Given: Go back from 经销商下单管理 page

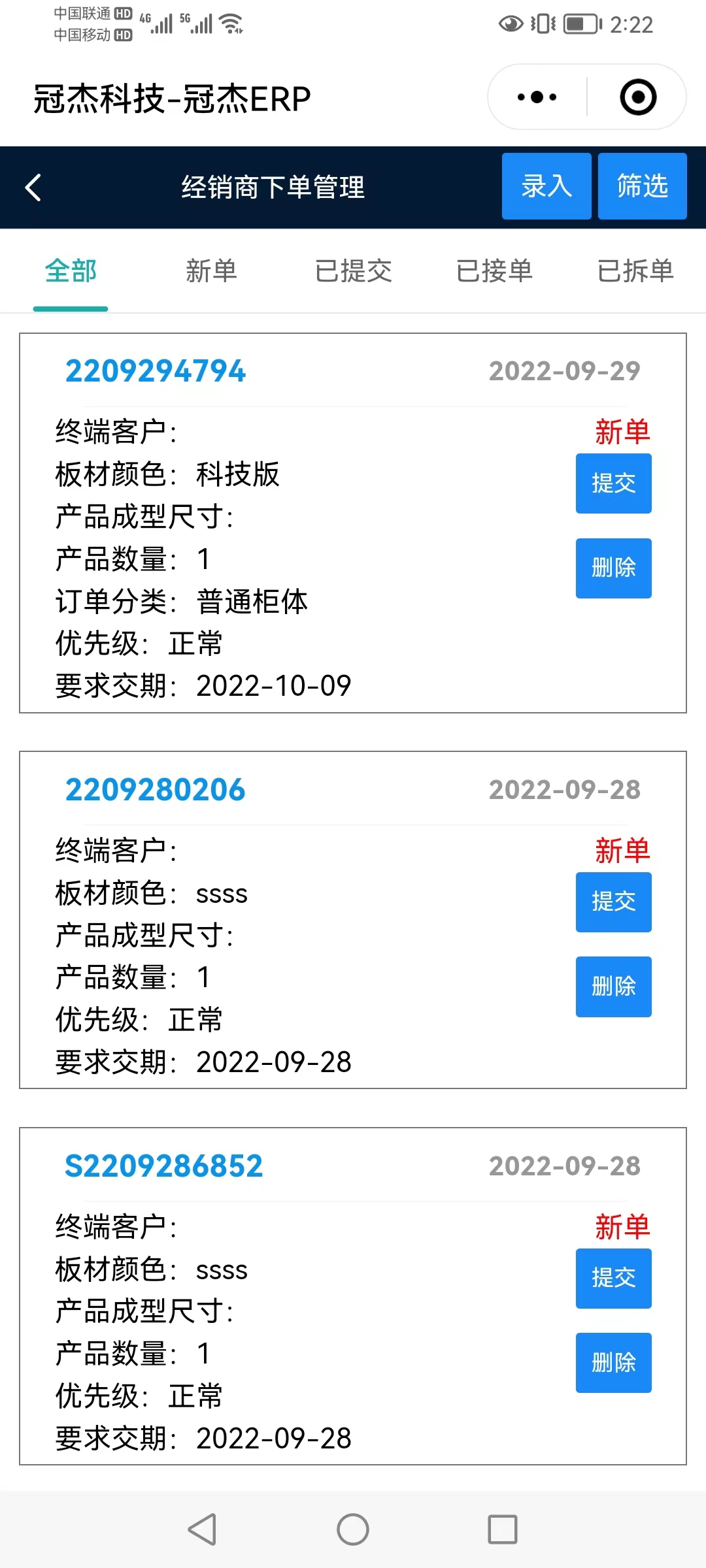Looking at the screenshot, I should click(x=33, y=188).
